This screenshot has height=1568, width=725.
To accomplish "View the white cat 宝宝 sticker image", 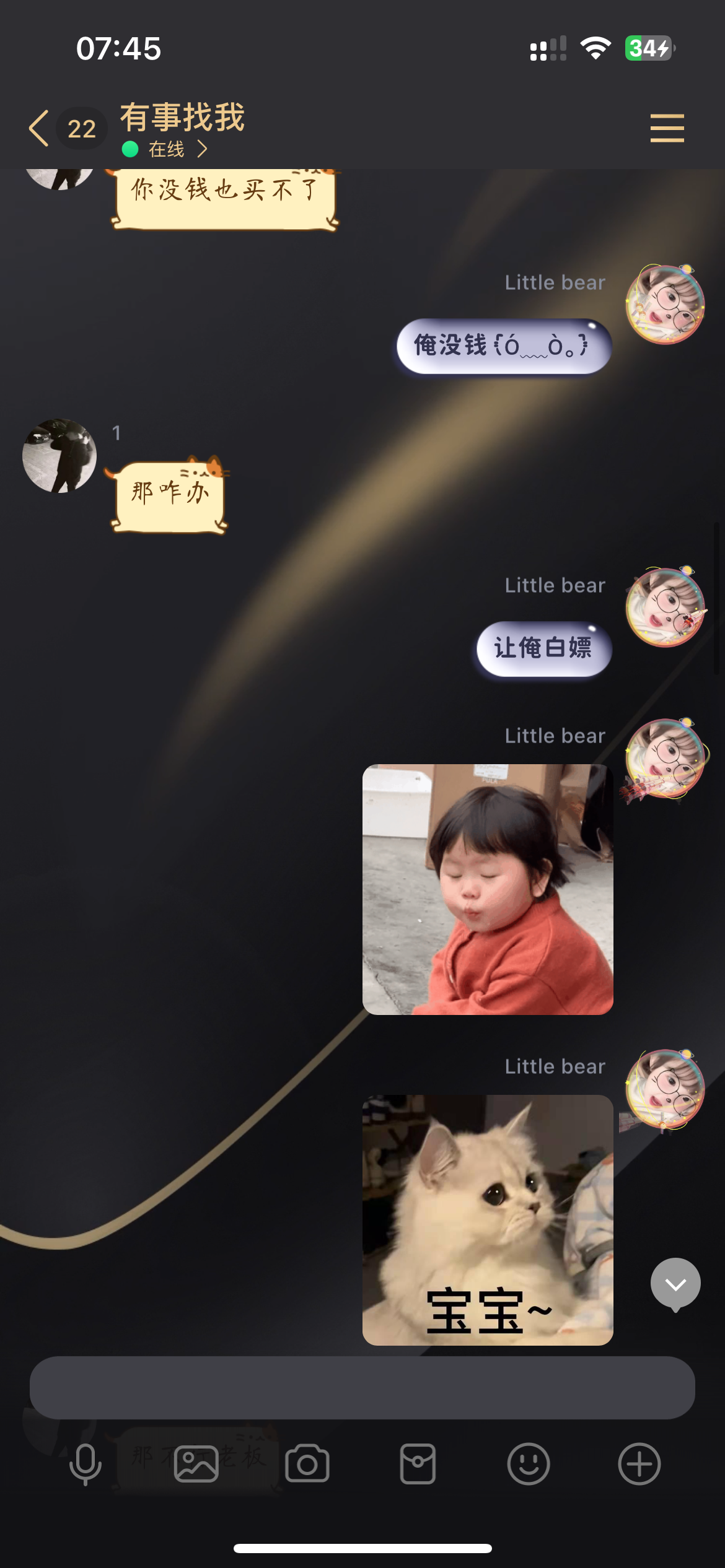I will 488,1220.
